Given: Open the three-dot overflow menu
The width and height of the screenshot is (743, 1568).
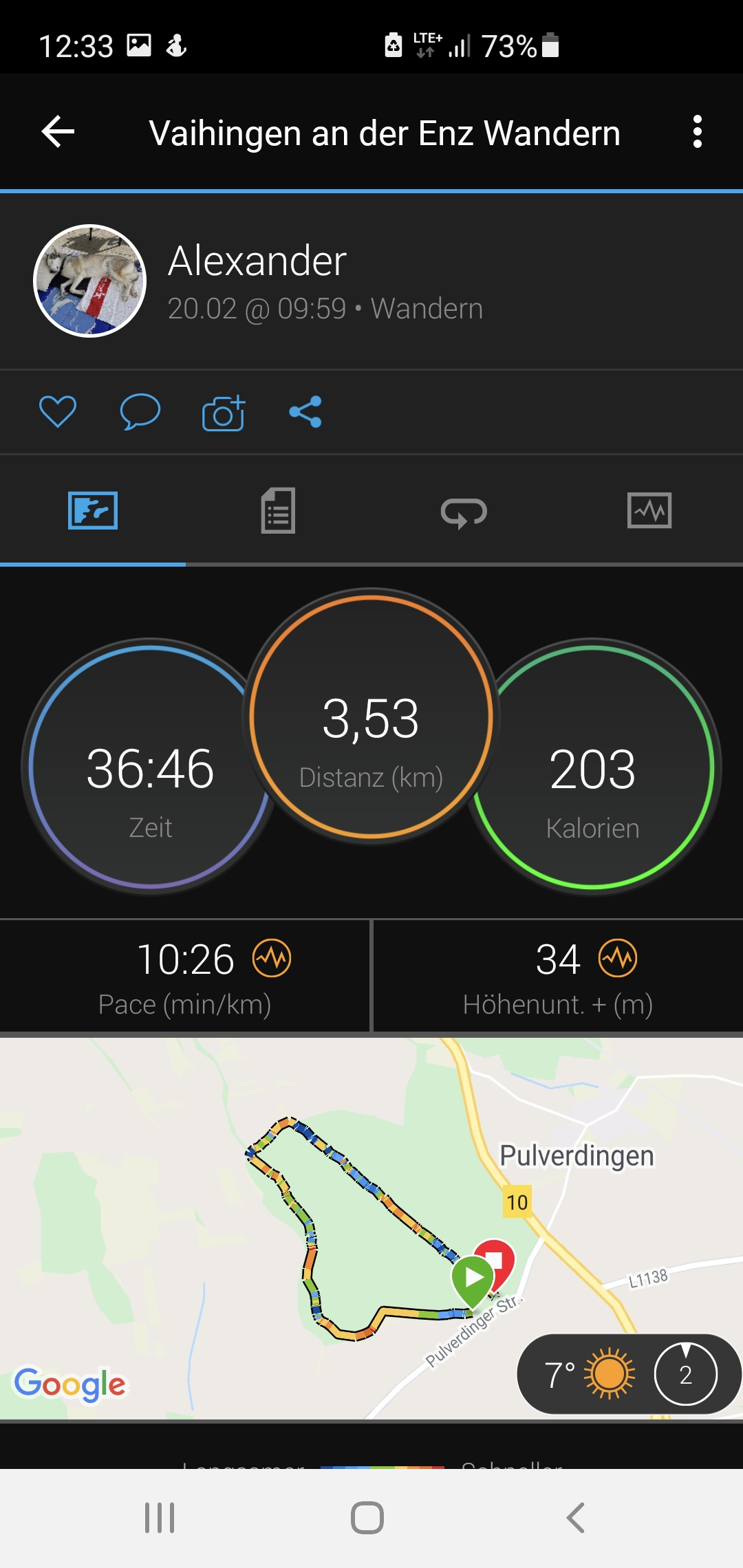Looking at the screenshot, I should point(697,132).
